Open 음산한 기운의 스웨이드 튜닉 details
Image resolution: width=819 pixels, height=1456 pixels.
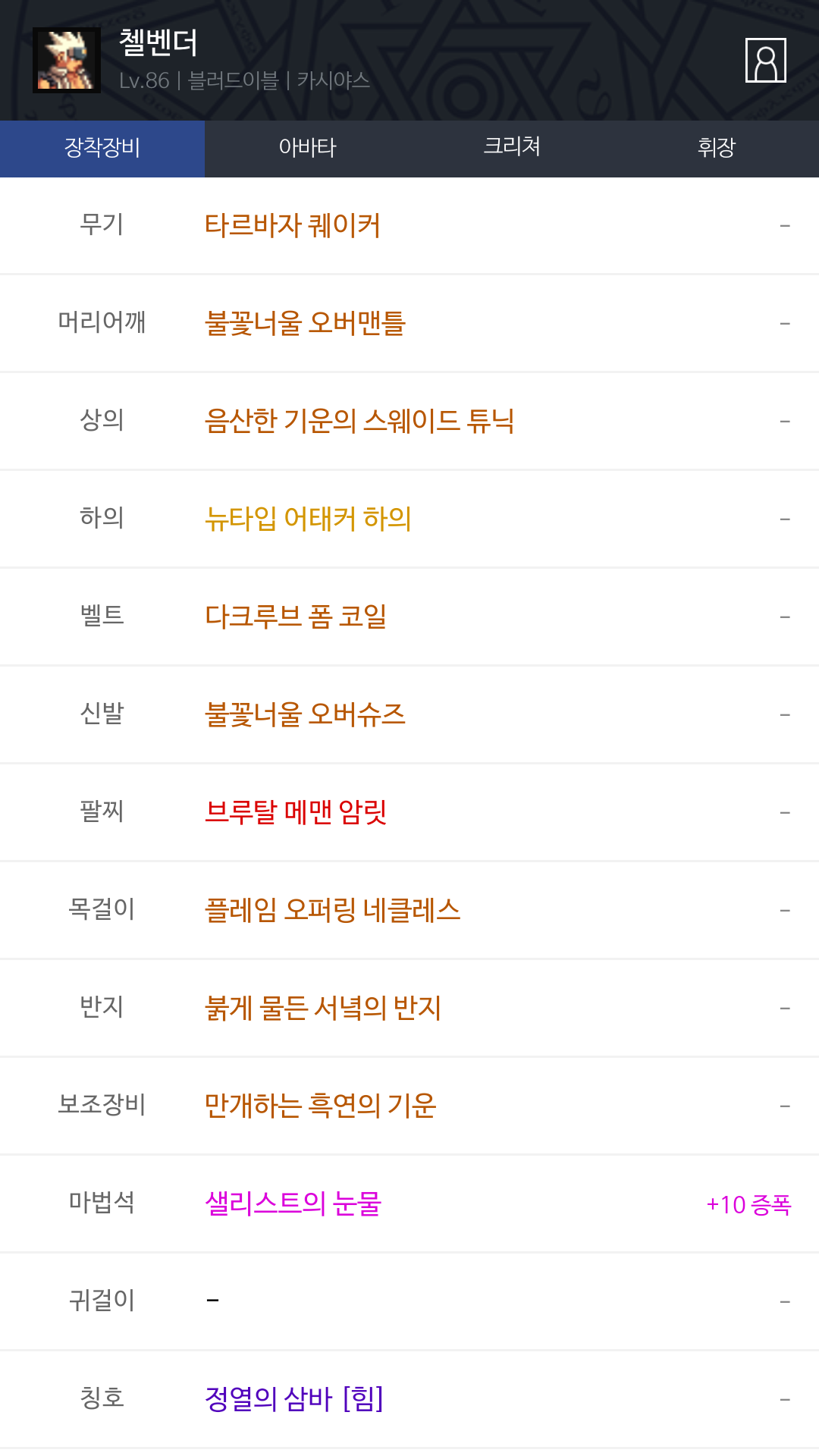(x=359, y=422)
